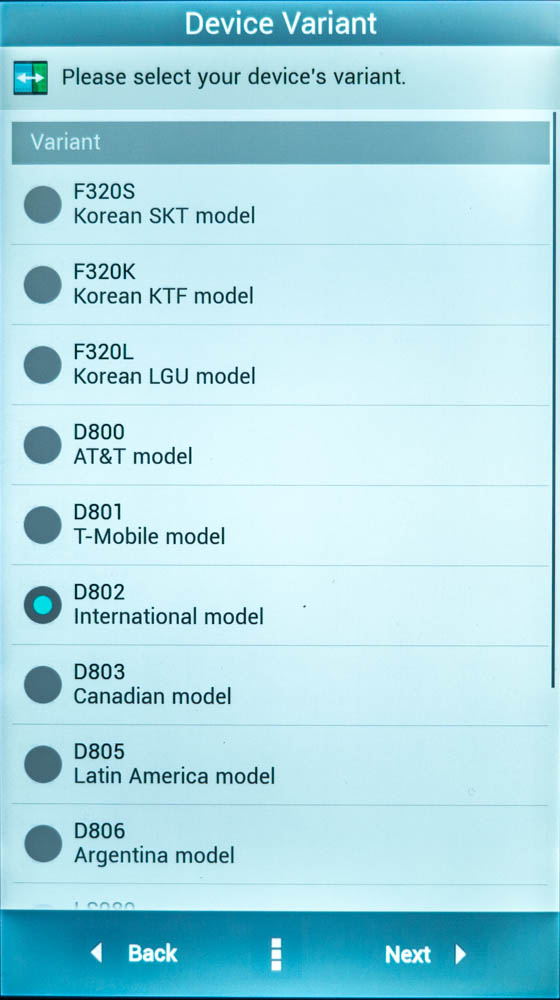Select the D803 Canadian model
Screen dimensions: 560x1000
pos(280,685)
